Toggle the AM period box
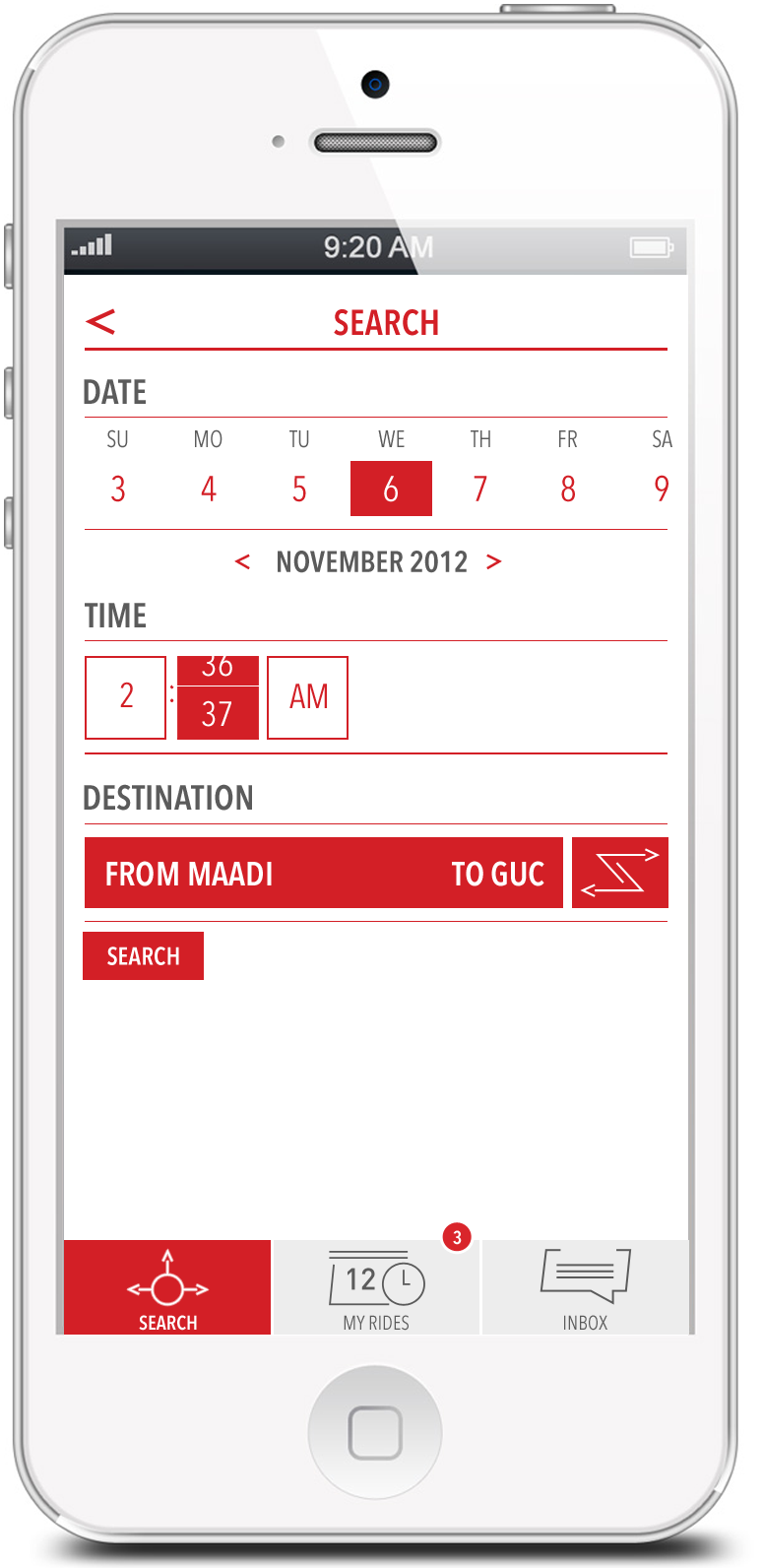The width and height of the screenshot is (763, 1568). [x=308, y=697]
